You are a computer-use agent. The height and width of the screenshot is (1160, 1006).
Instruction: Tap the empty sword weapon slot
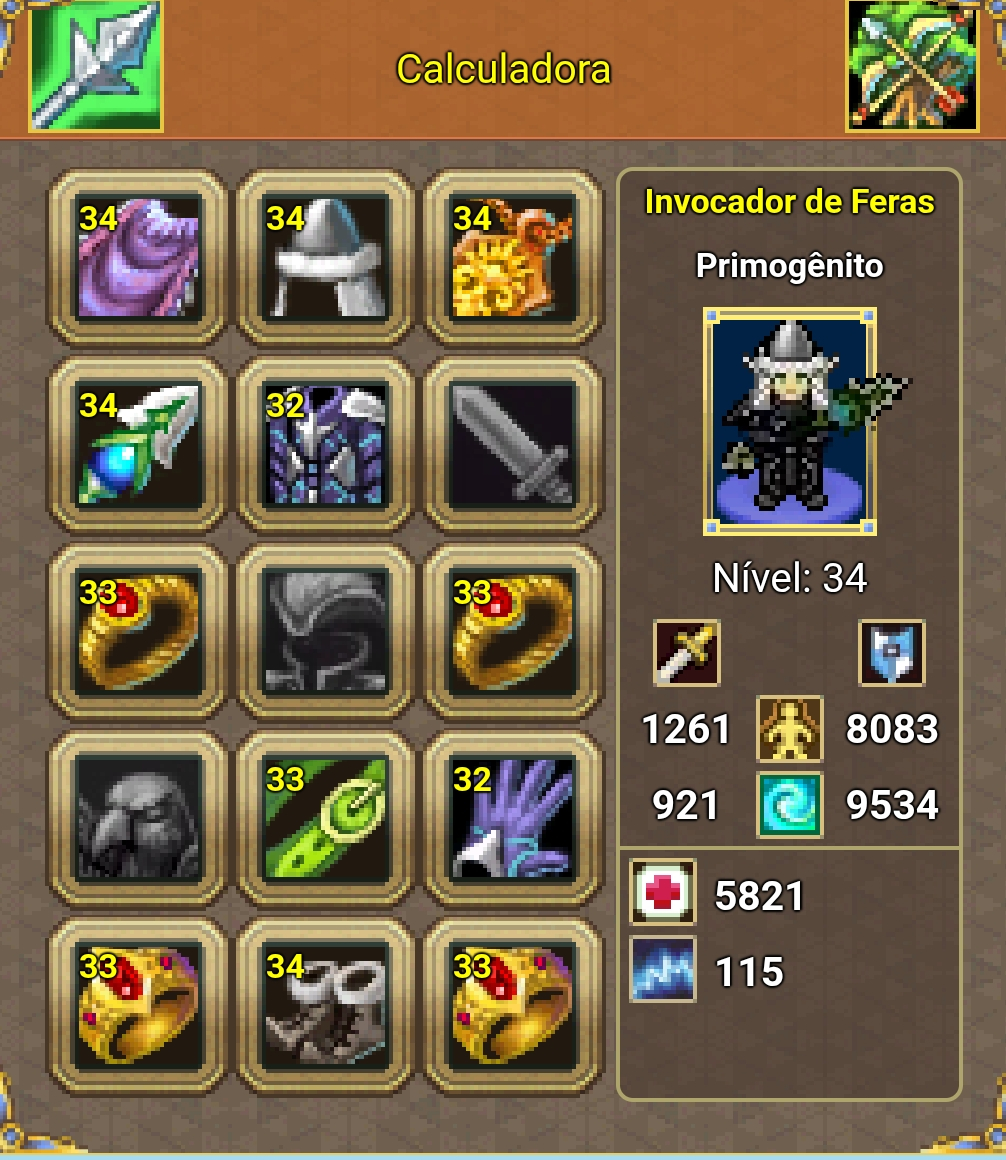tap(513, 446)
